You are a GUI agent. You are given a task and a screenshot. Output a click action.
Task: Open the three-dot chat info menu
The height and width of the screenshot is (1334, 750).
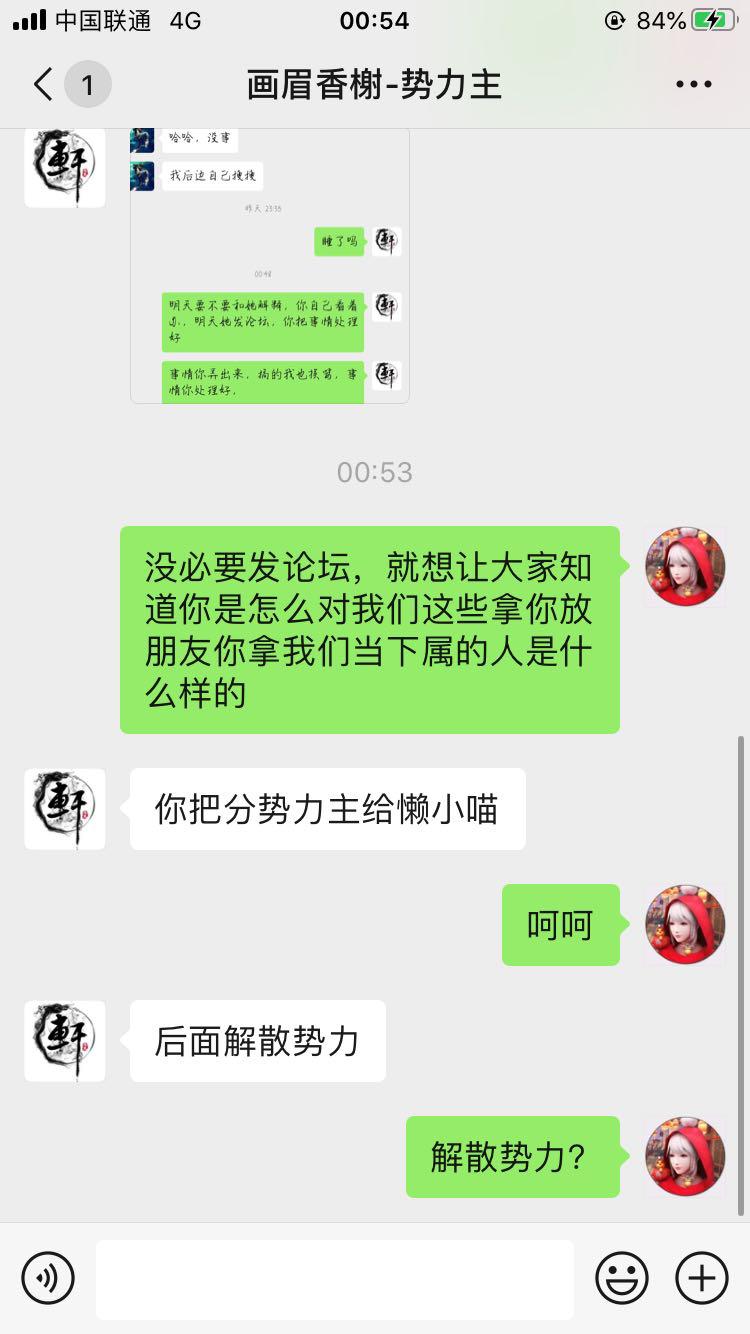tap(694, 85)
